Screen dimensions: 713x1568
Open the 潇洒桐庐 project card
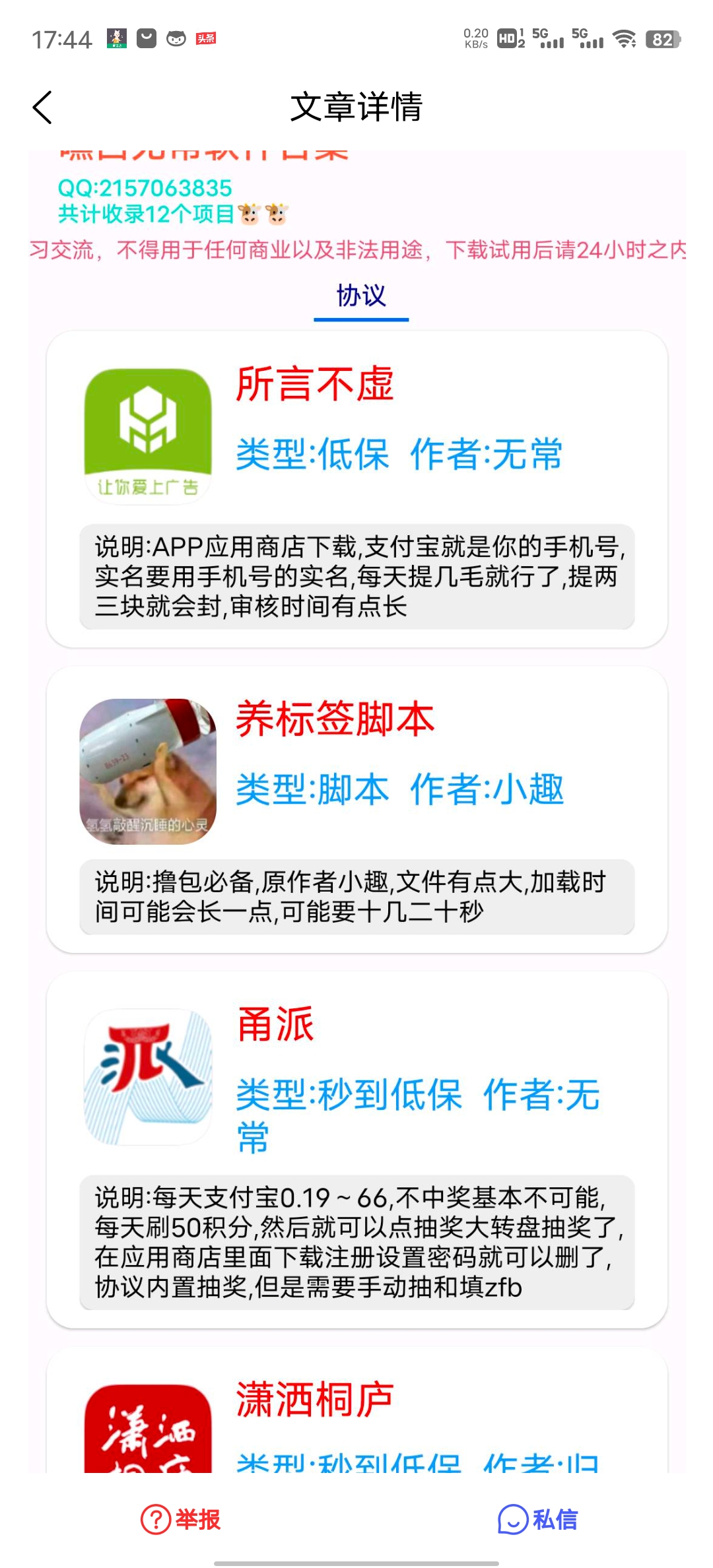(357, 1411)
